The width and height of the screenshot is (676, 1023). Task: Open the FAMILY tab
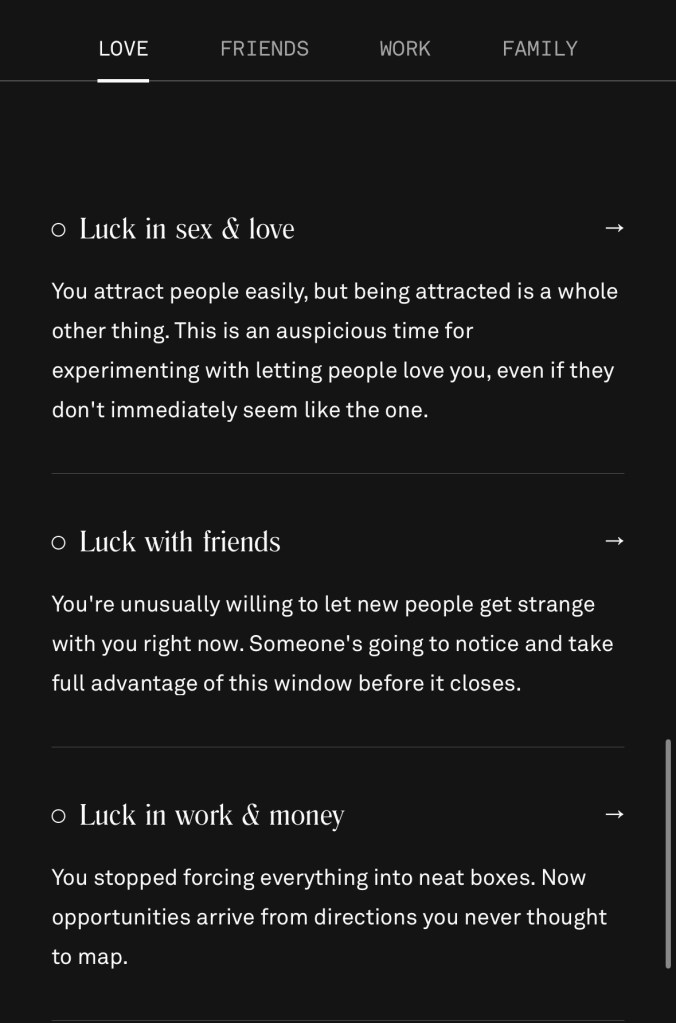click(539, 49)
